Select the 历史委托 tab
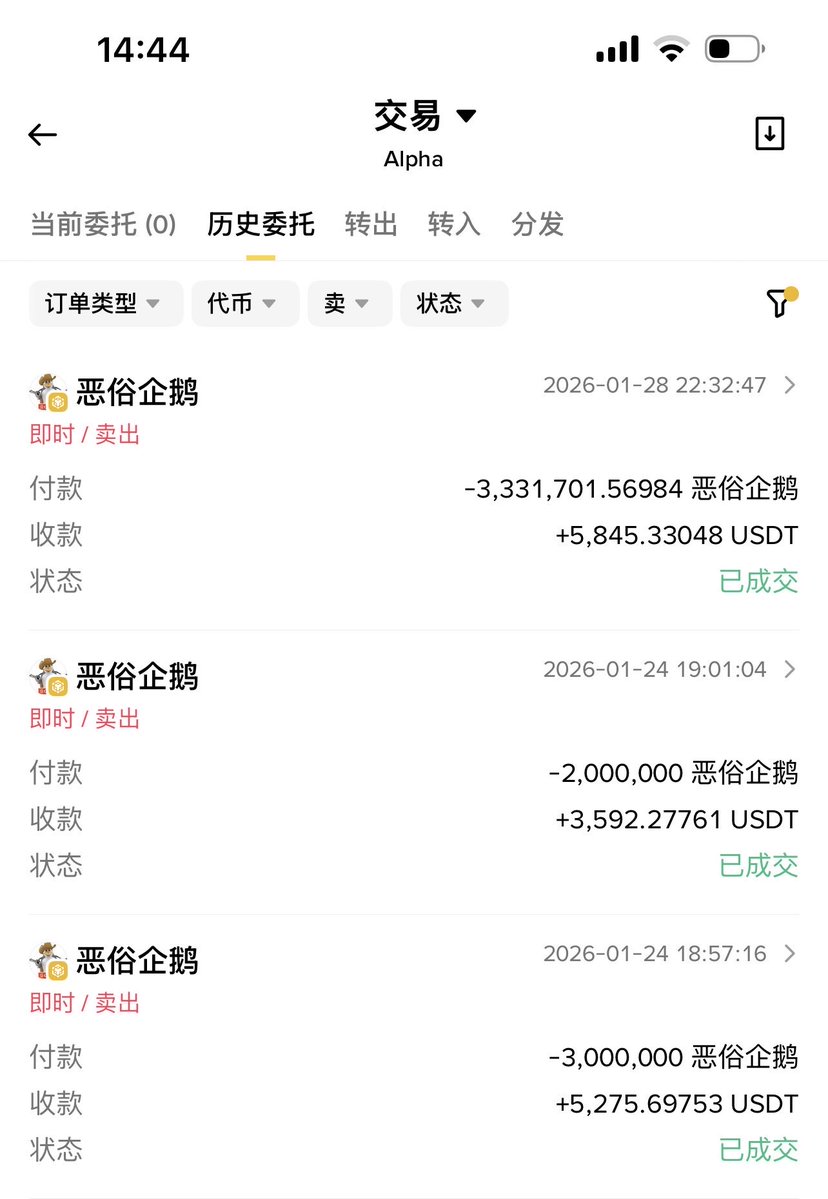The width and height of the screenshot is (828, 1199). point(261,224)
